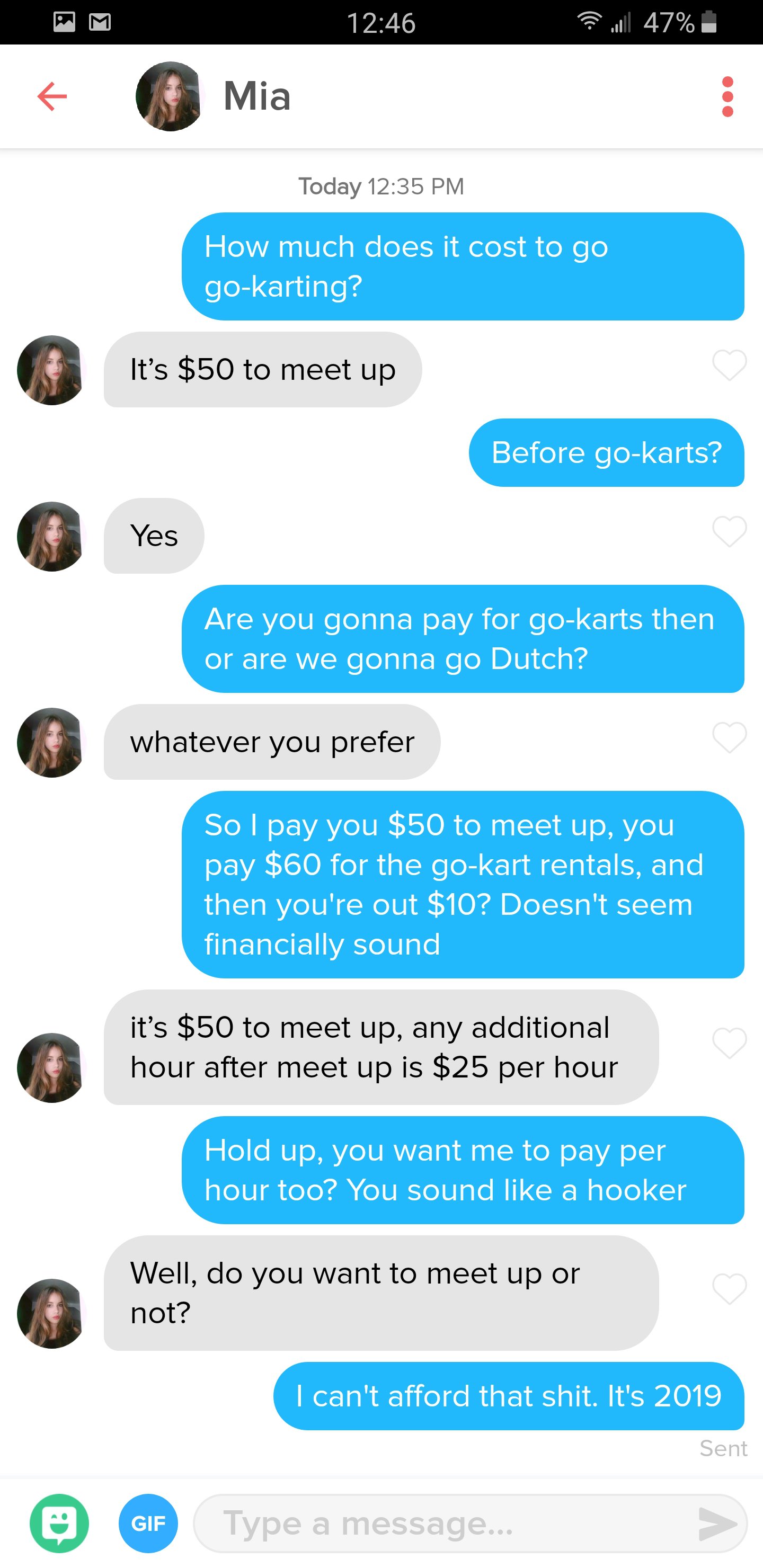
Task: Open the green sticker emoji button
Action: click(59, 1523)
